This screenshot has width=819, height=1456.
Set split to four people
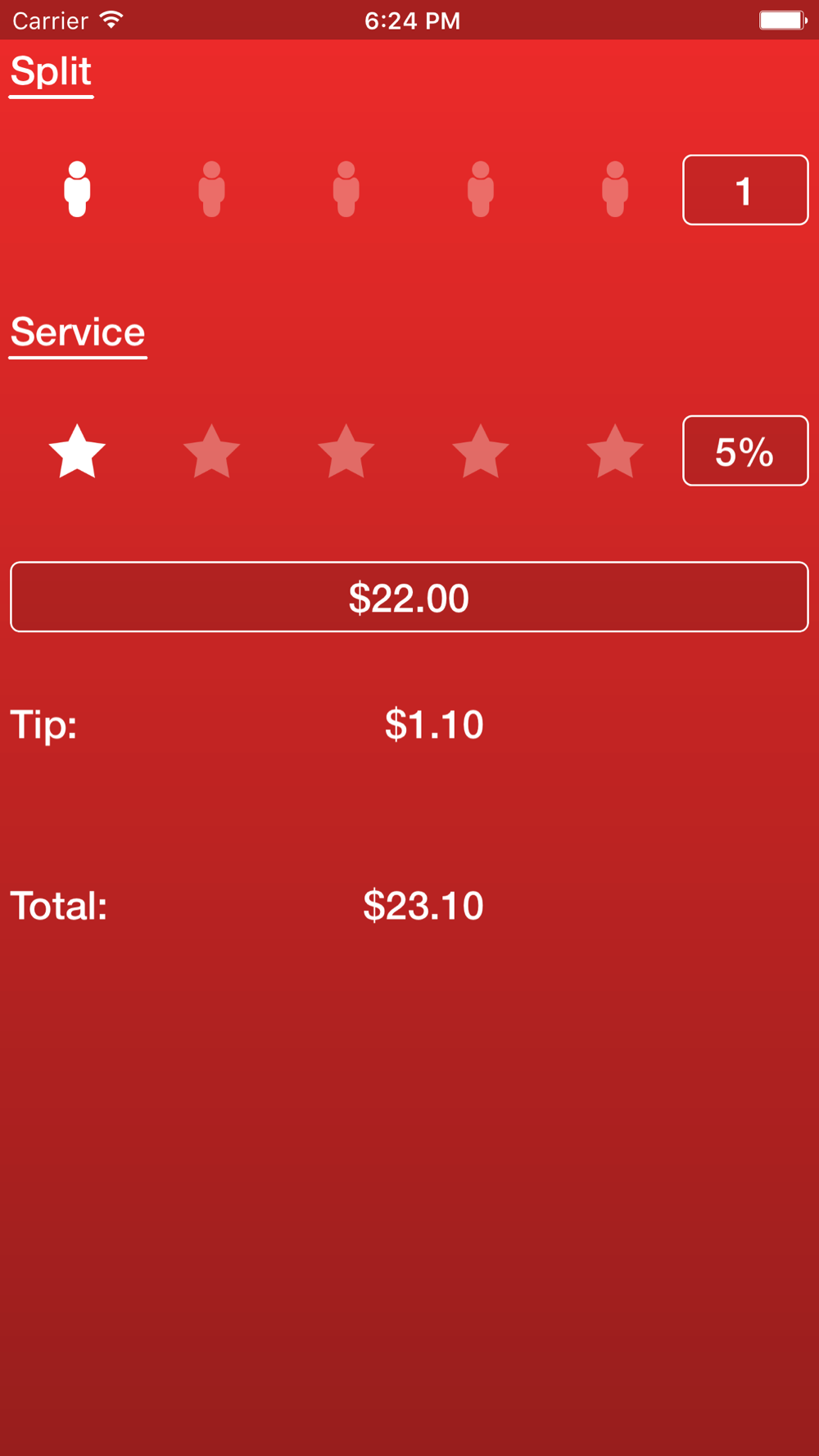click(x=481, y=189)
